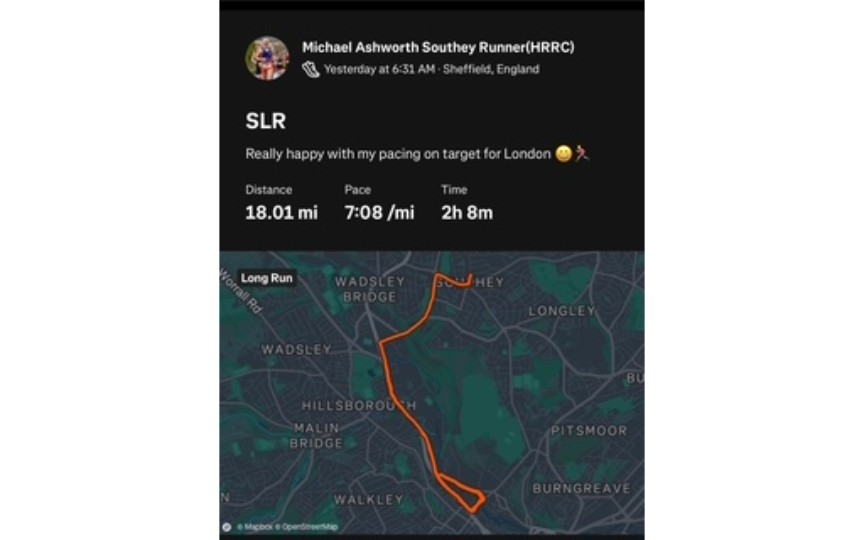Open Michael Ashworth Southey Runner's profile name

tap(438, 47)
